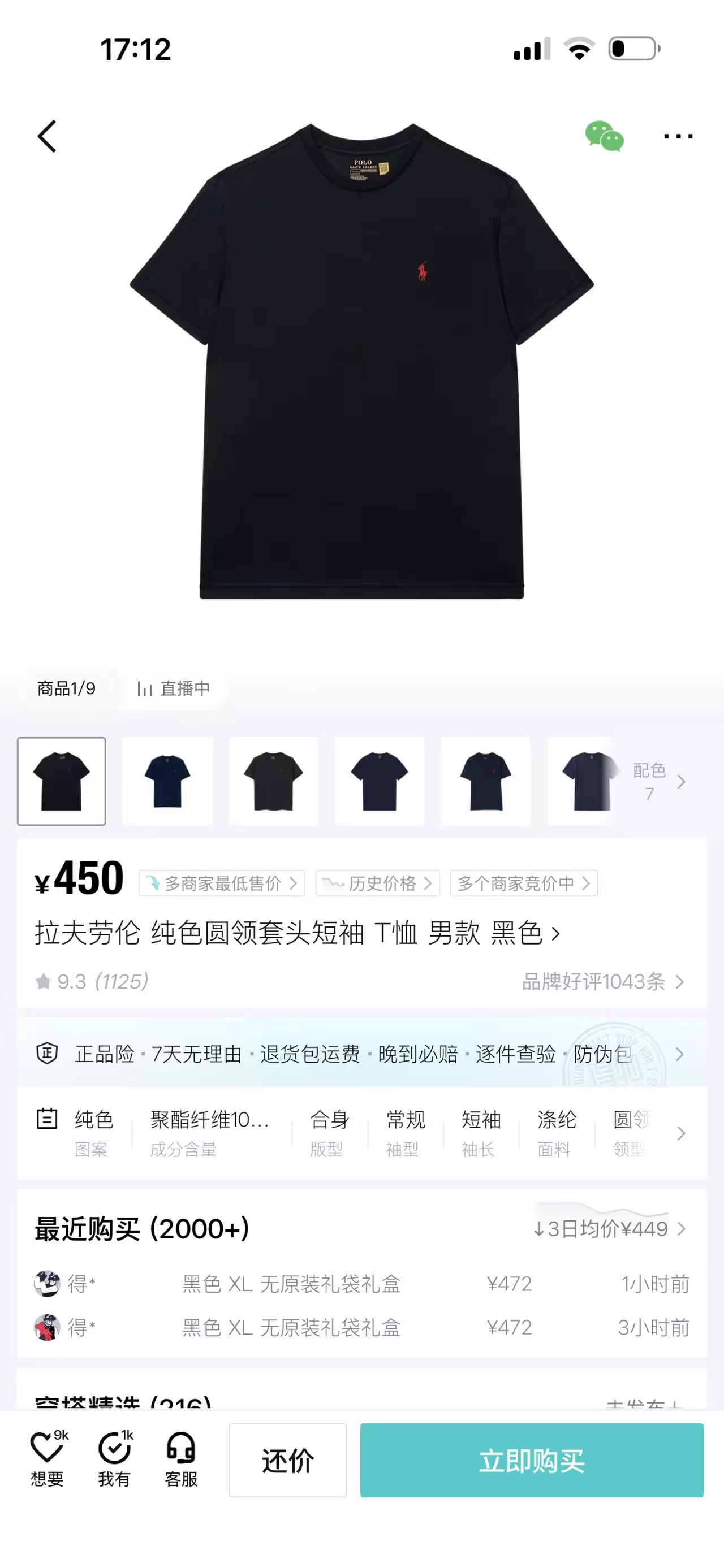The image size is (724, 1568).
Task: Contact 客服 customer service
Action: (181, 1459)
